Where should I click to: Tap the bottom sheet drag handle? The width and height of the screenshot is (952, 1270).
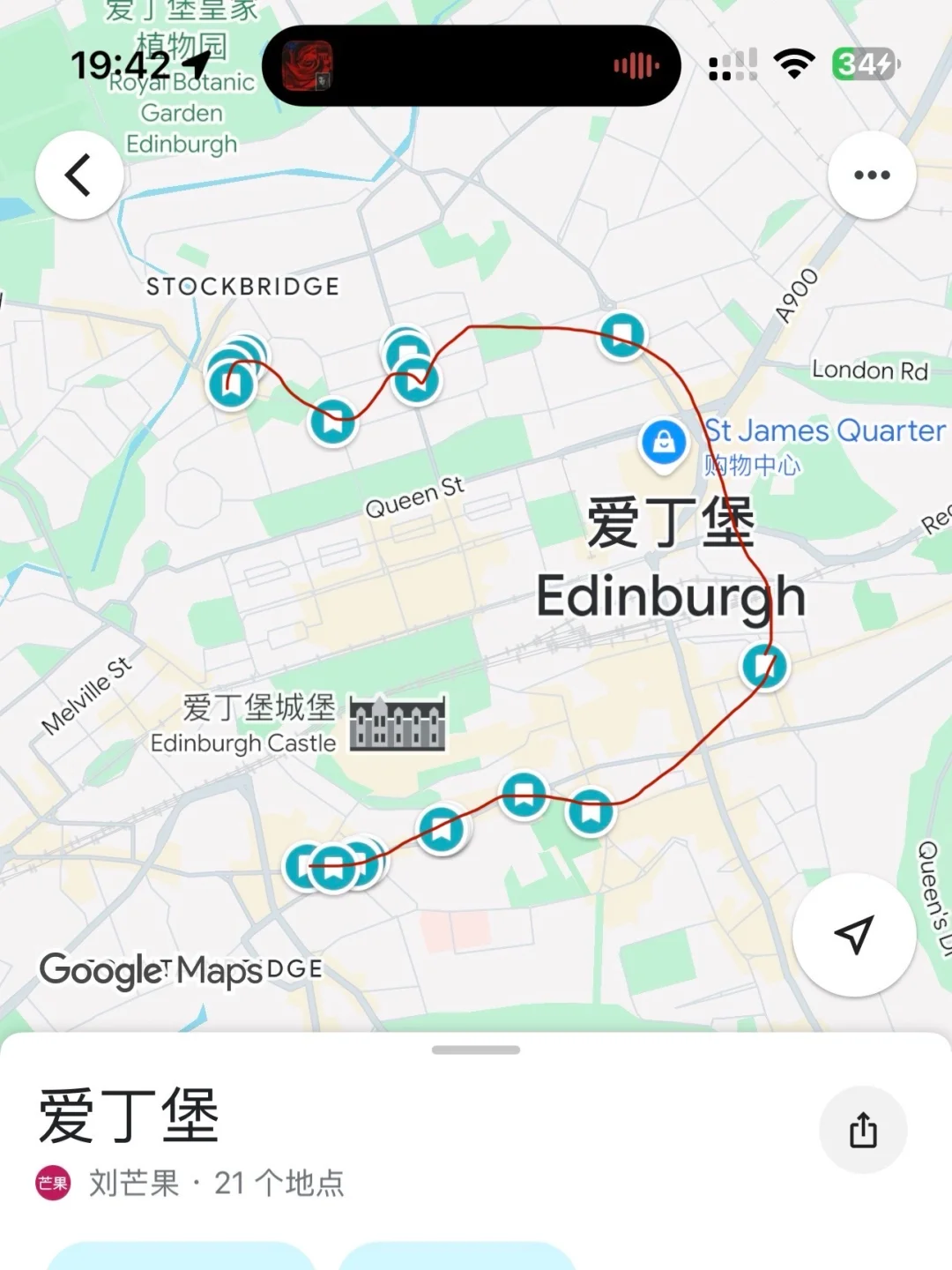(476, 1051)
